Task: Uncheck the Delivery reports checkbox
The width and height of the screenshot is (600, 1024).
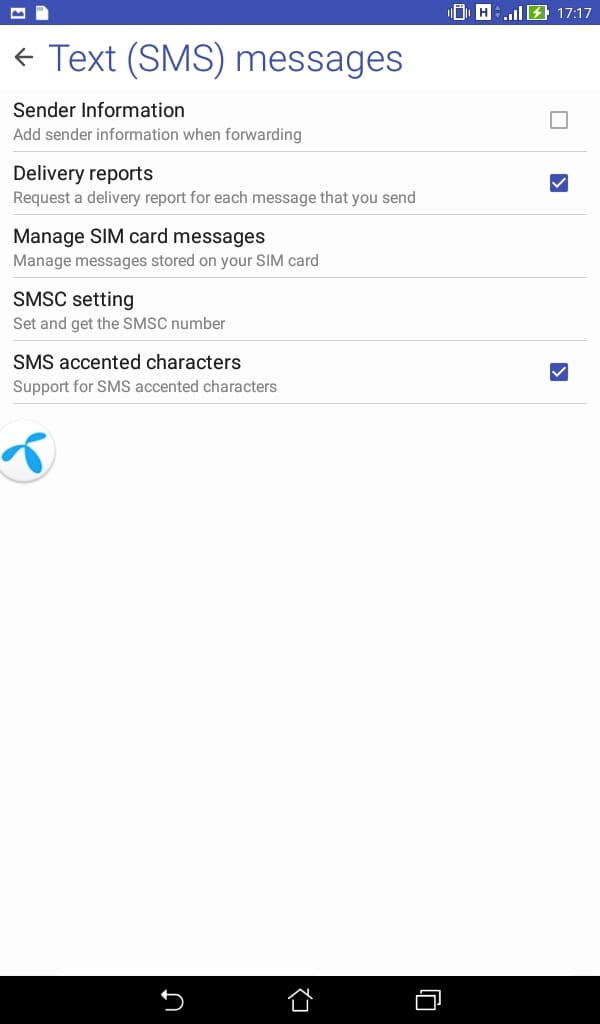Action: click(558, 184)
